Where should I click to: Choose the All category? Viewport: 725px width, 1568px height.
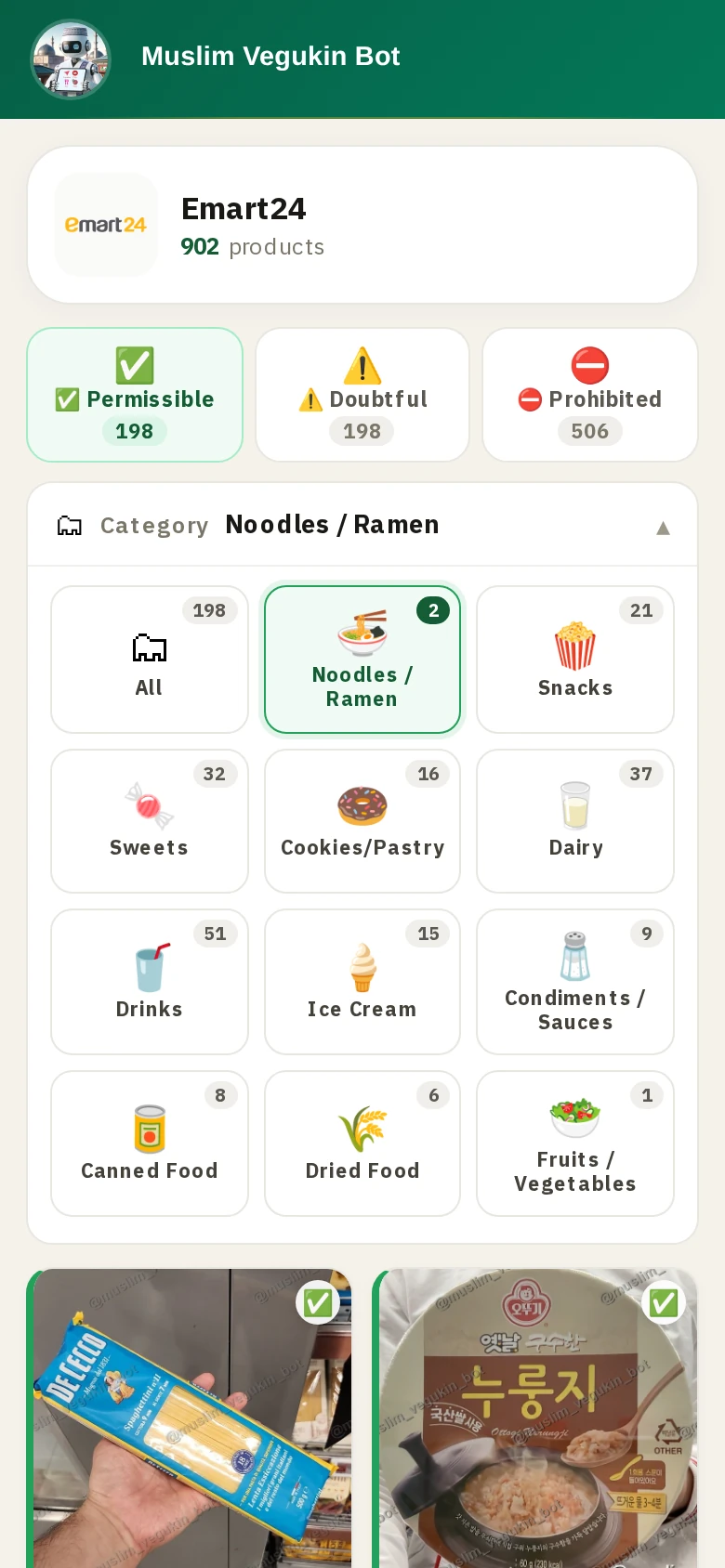click(150, 660)
